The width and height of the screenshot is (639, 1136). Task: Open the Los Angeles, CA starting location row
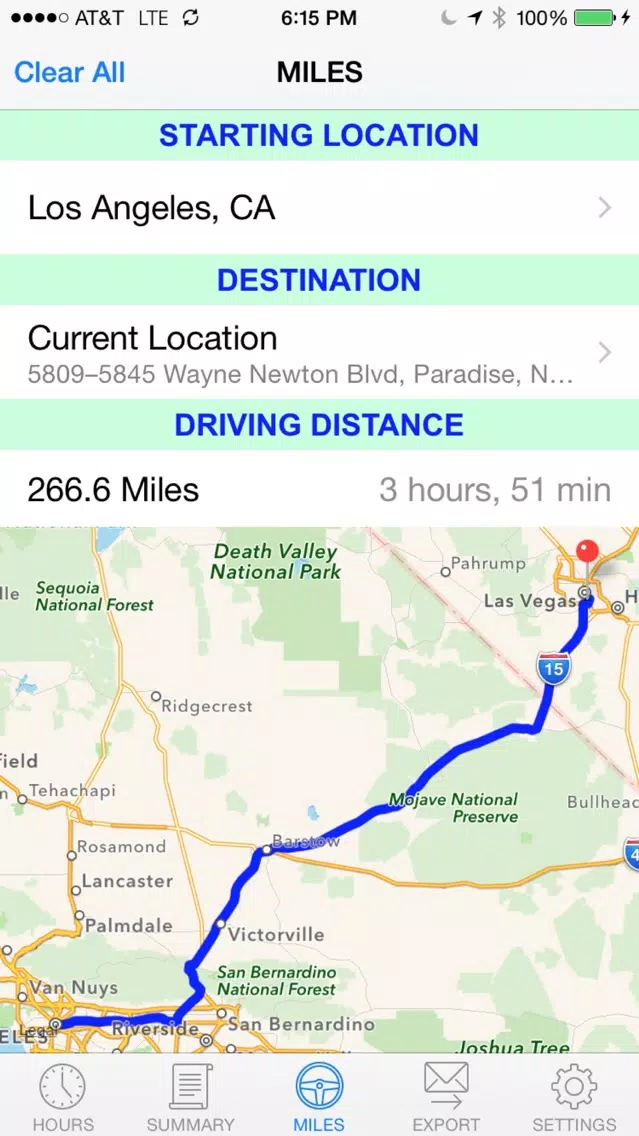320,208
